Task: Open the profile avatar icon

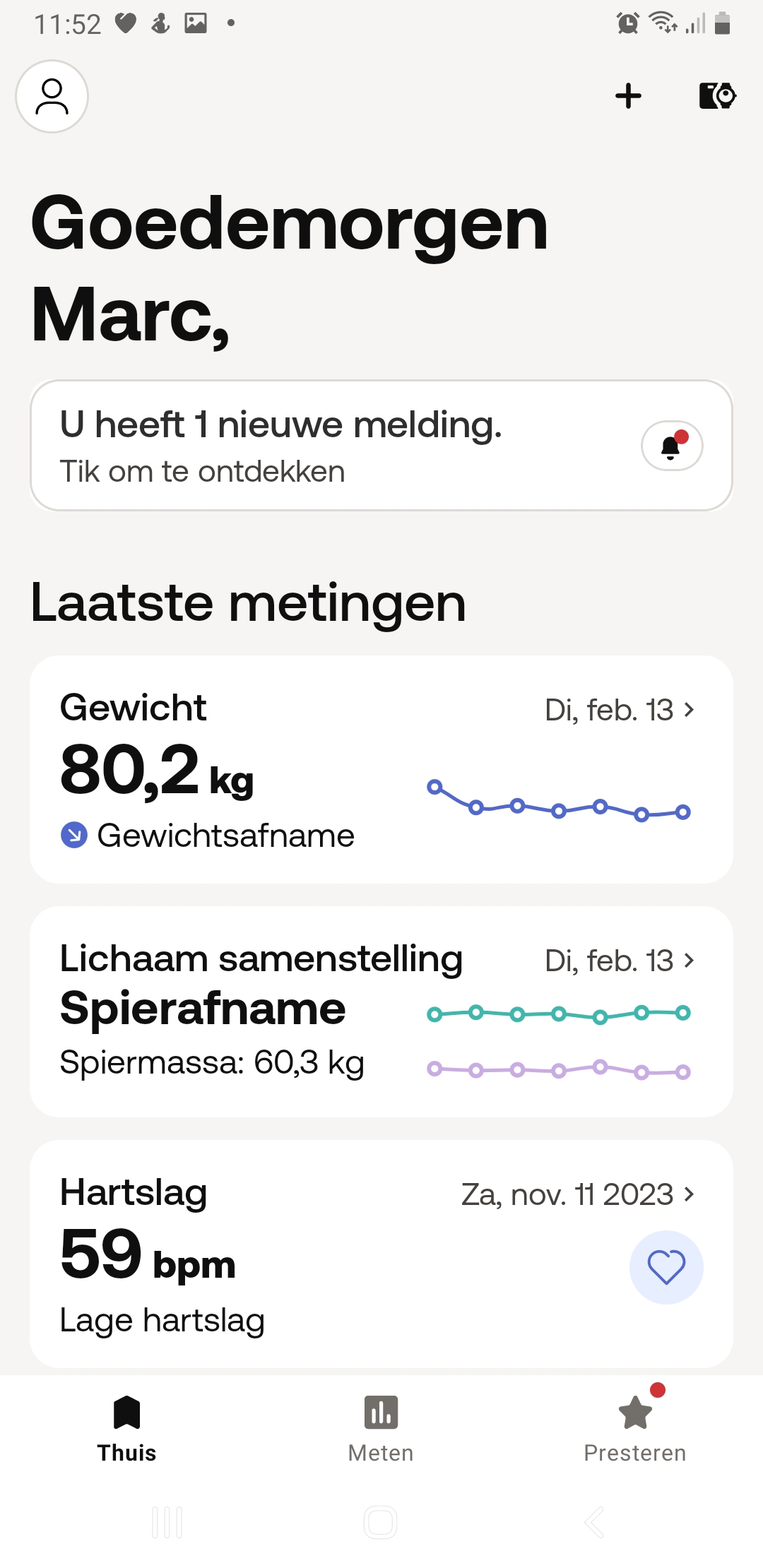Action: coord(52,96)
